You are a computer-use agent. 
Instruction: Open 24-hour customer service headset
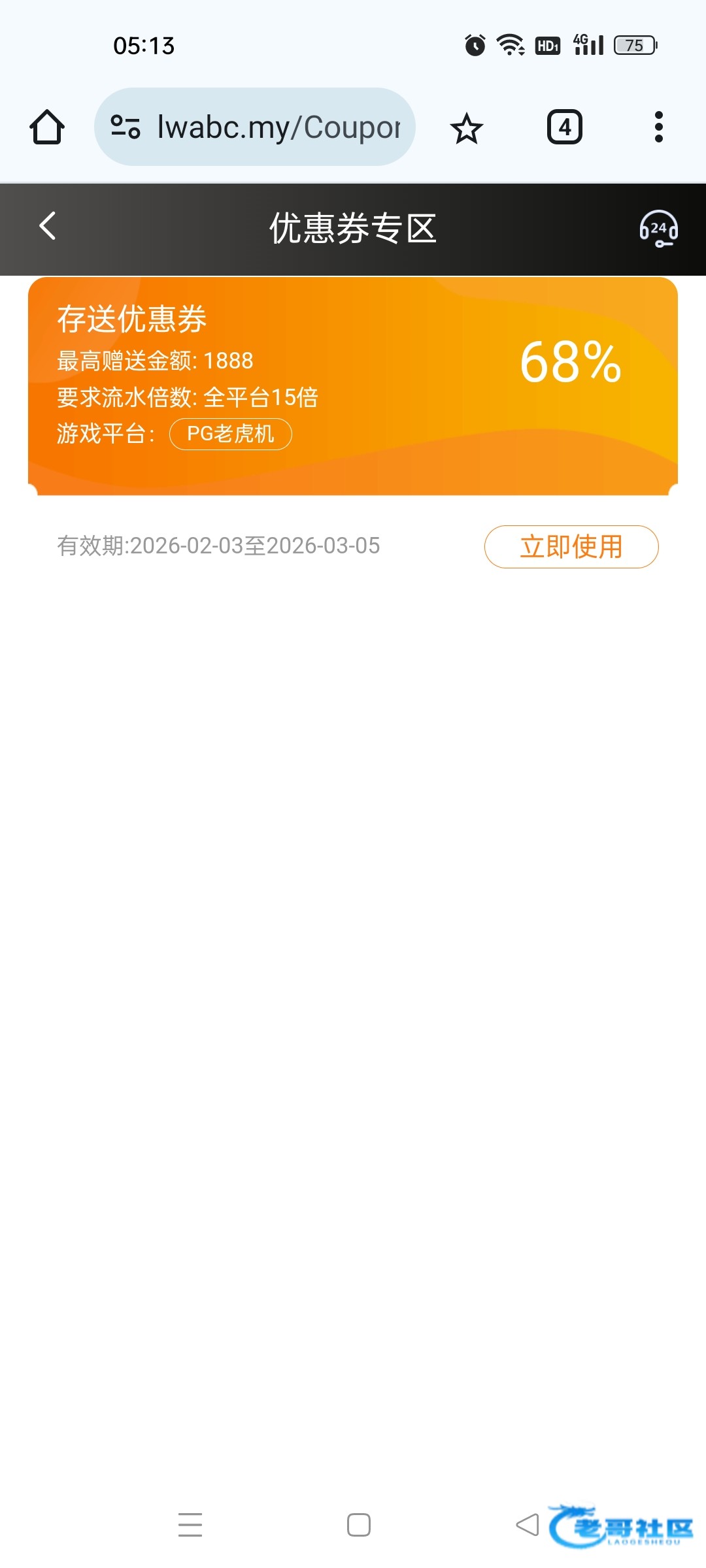658,229
